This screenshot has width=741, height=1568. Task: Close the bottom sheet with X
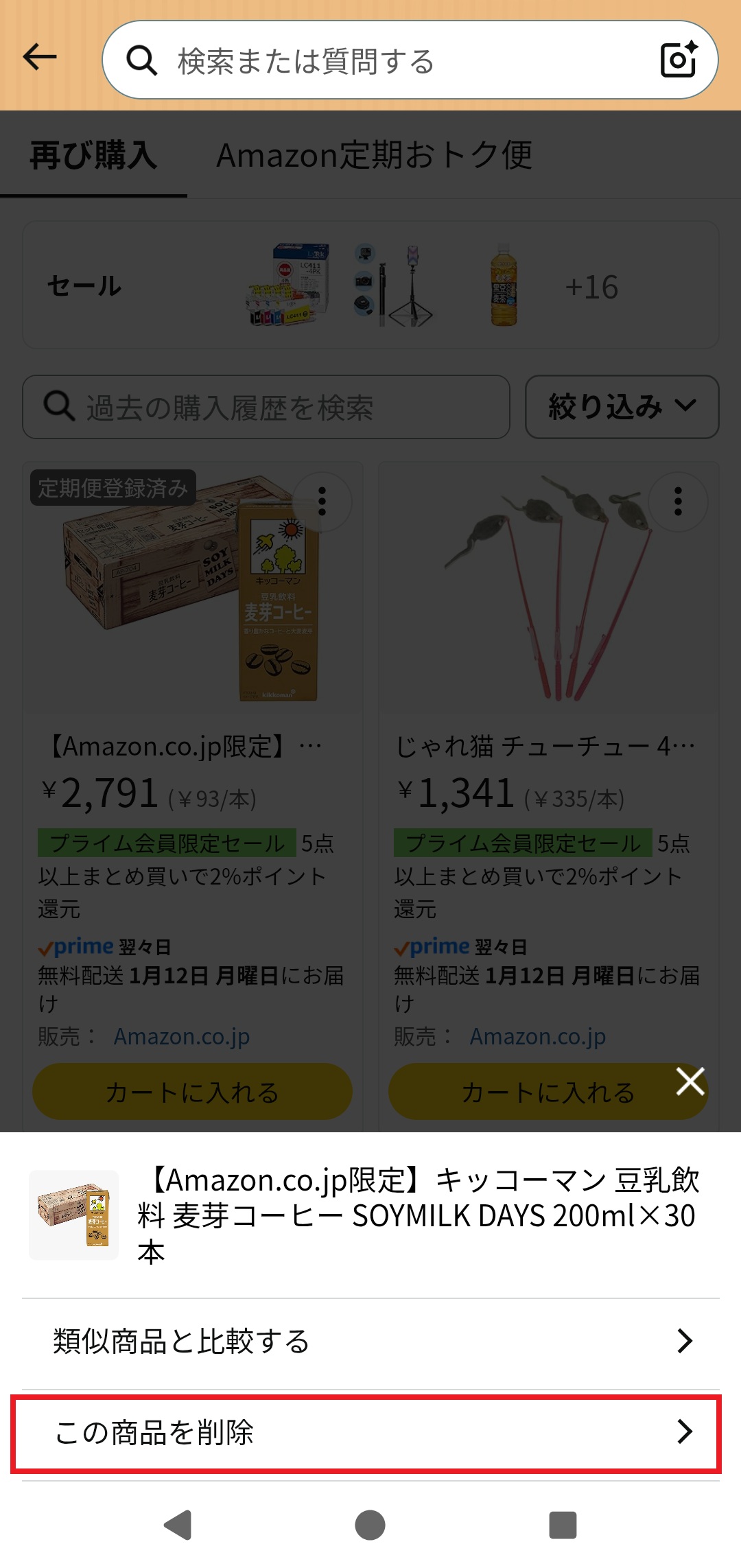pyautogui.click(x=690, y=1081)
